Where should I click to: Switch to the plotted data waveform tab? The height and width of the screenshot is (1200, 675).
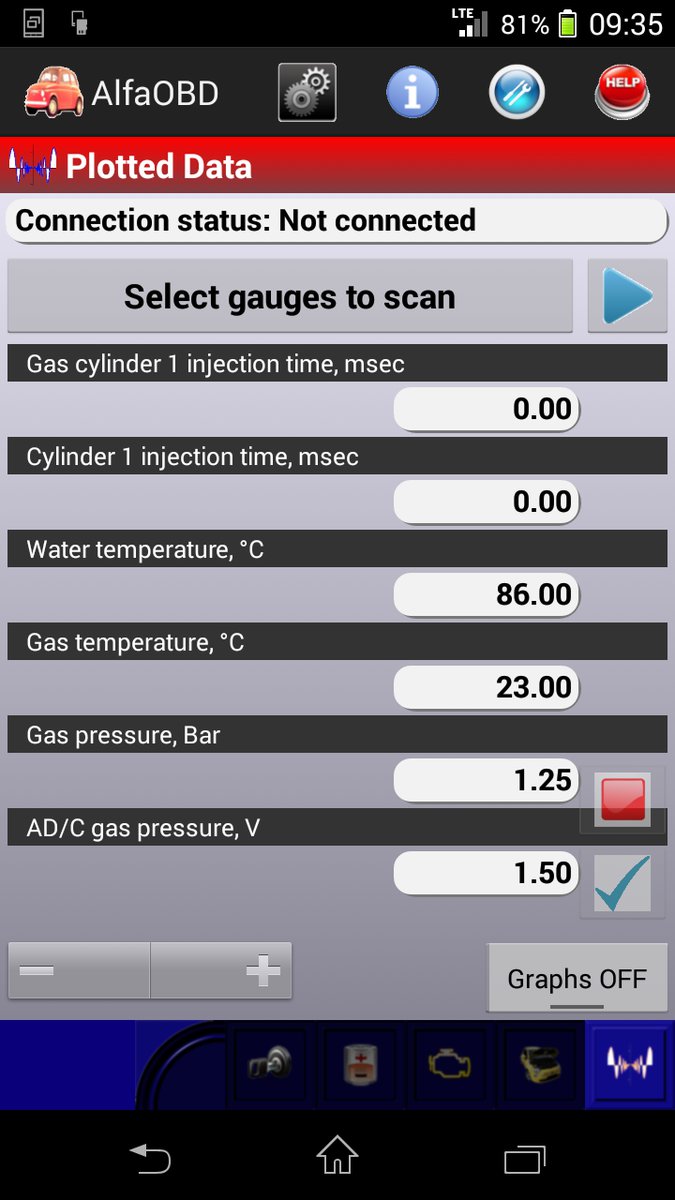(x=629, y=1064)
